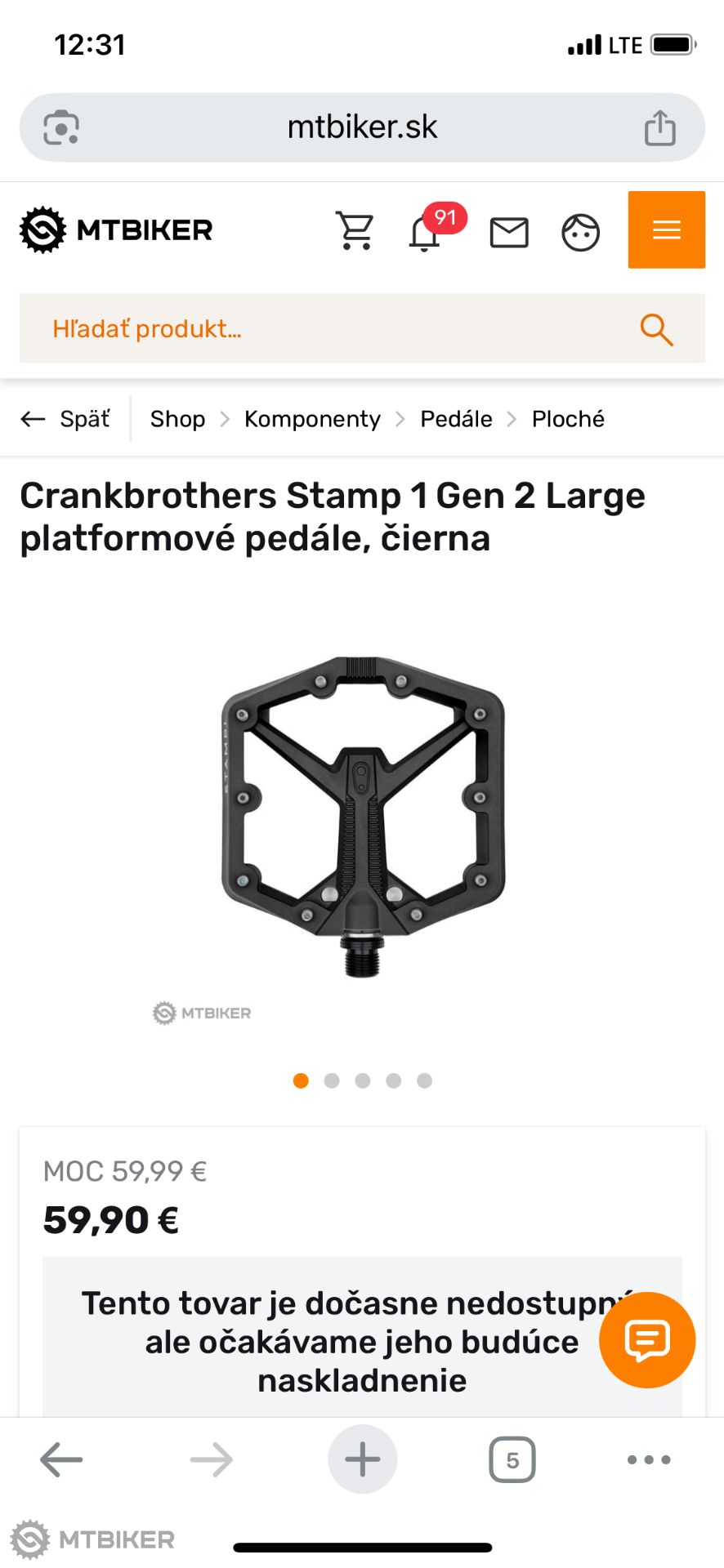Go back with the Späť link
This screenshot has height=1568, width=724.
click(x=66, y=419)
